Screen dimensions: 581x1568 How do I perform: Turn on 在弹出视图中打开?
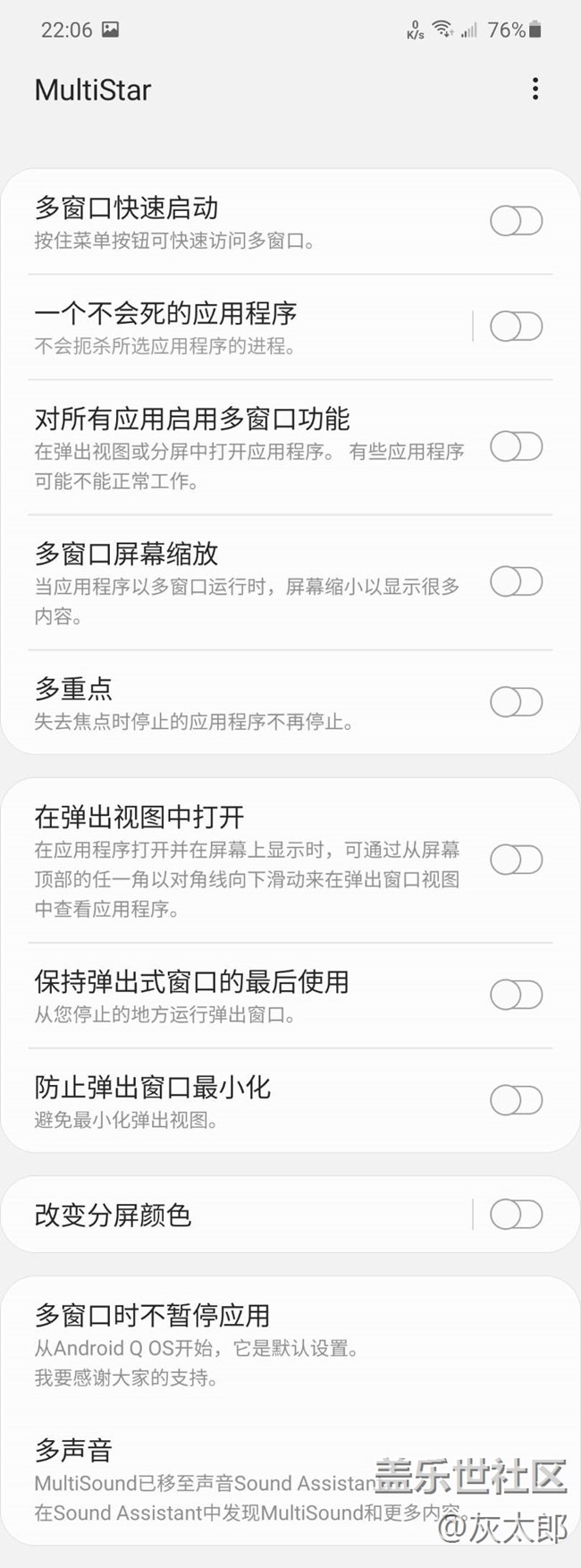tap(516, 860)
